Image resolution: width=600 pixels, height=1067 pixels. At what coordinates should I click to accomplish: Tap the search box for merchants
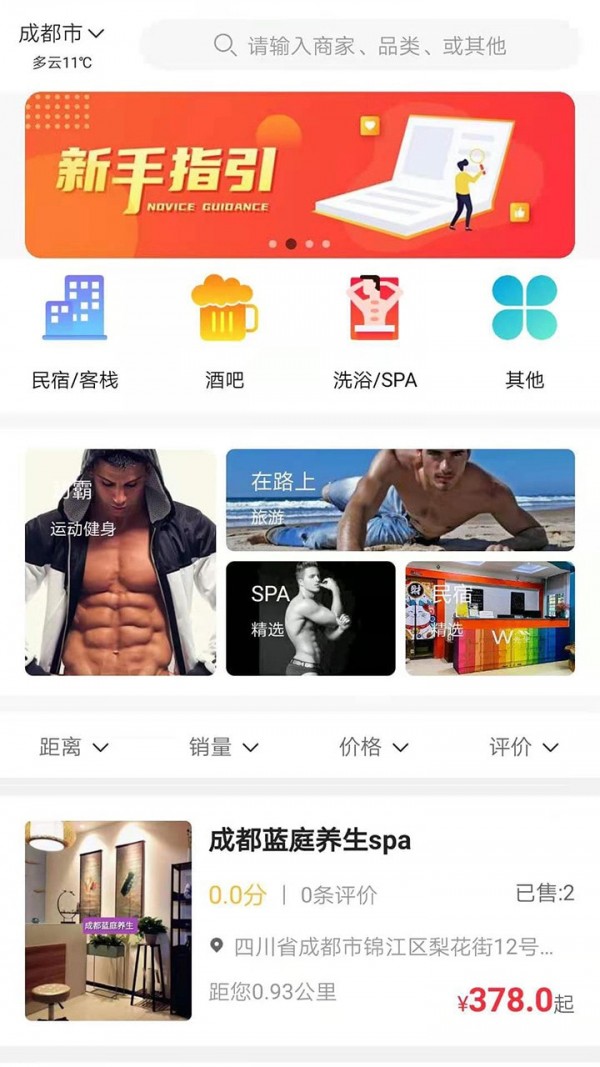coord(360,45)
